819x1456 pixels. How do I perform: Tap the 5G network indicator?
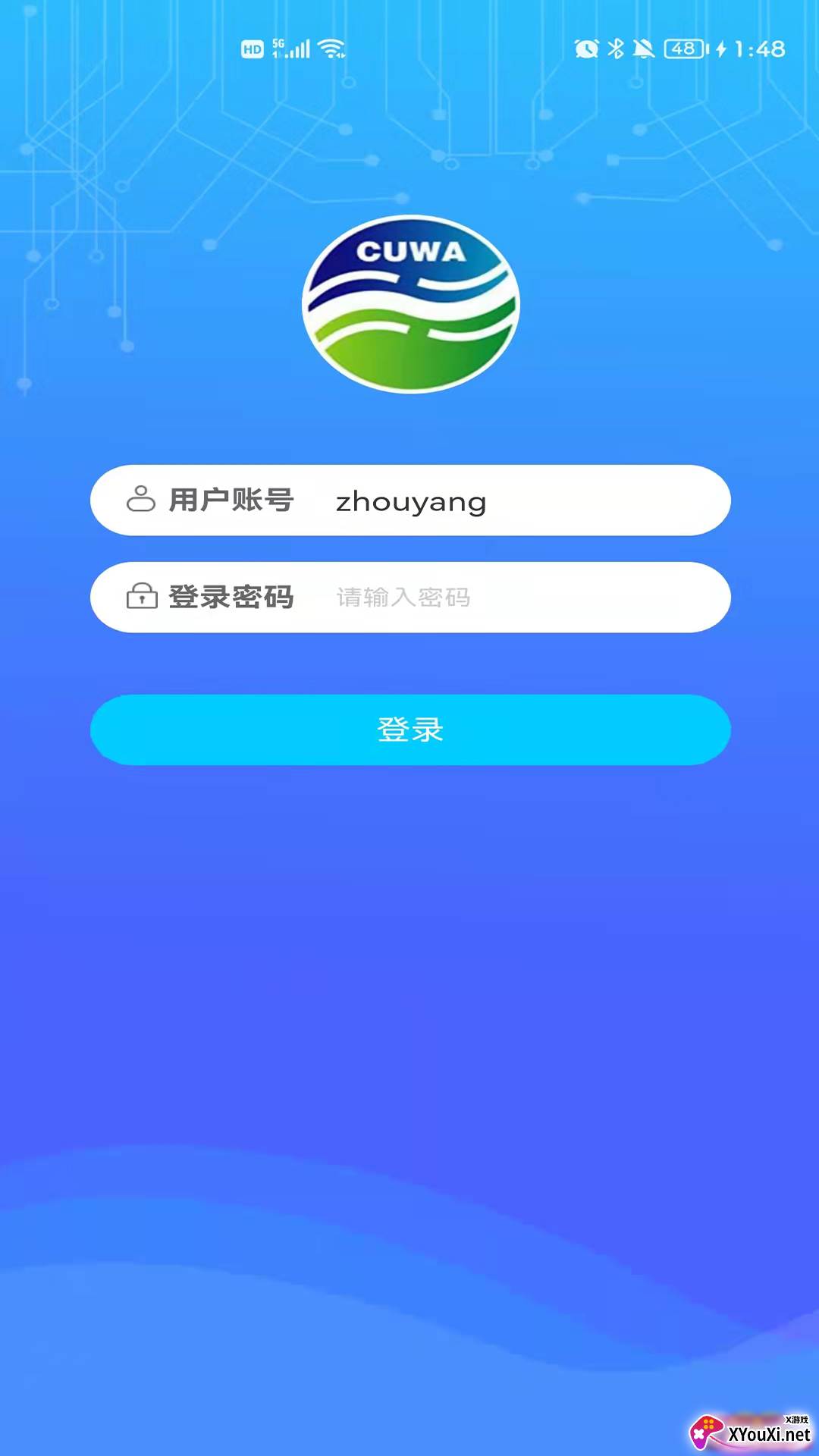tap(278, 43)
